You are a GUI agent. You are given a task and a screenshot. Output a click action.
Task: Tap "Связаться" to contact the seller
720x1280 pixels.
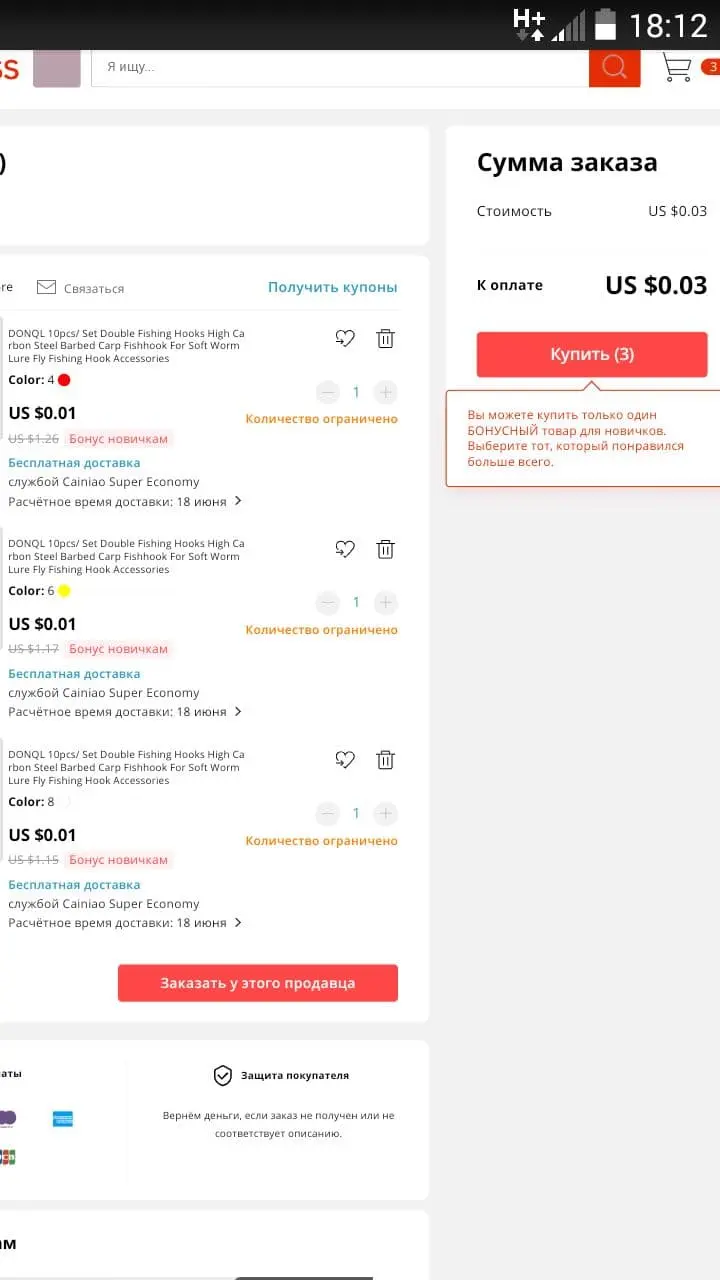[81, 288]
